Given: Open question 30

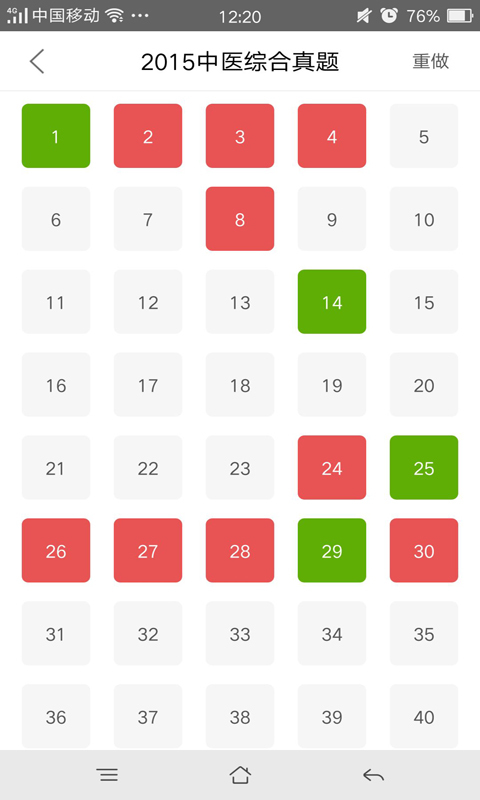Looking at the screenshot, I should pos(424,551).
